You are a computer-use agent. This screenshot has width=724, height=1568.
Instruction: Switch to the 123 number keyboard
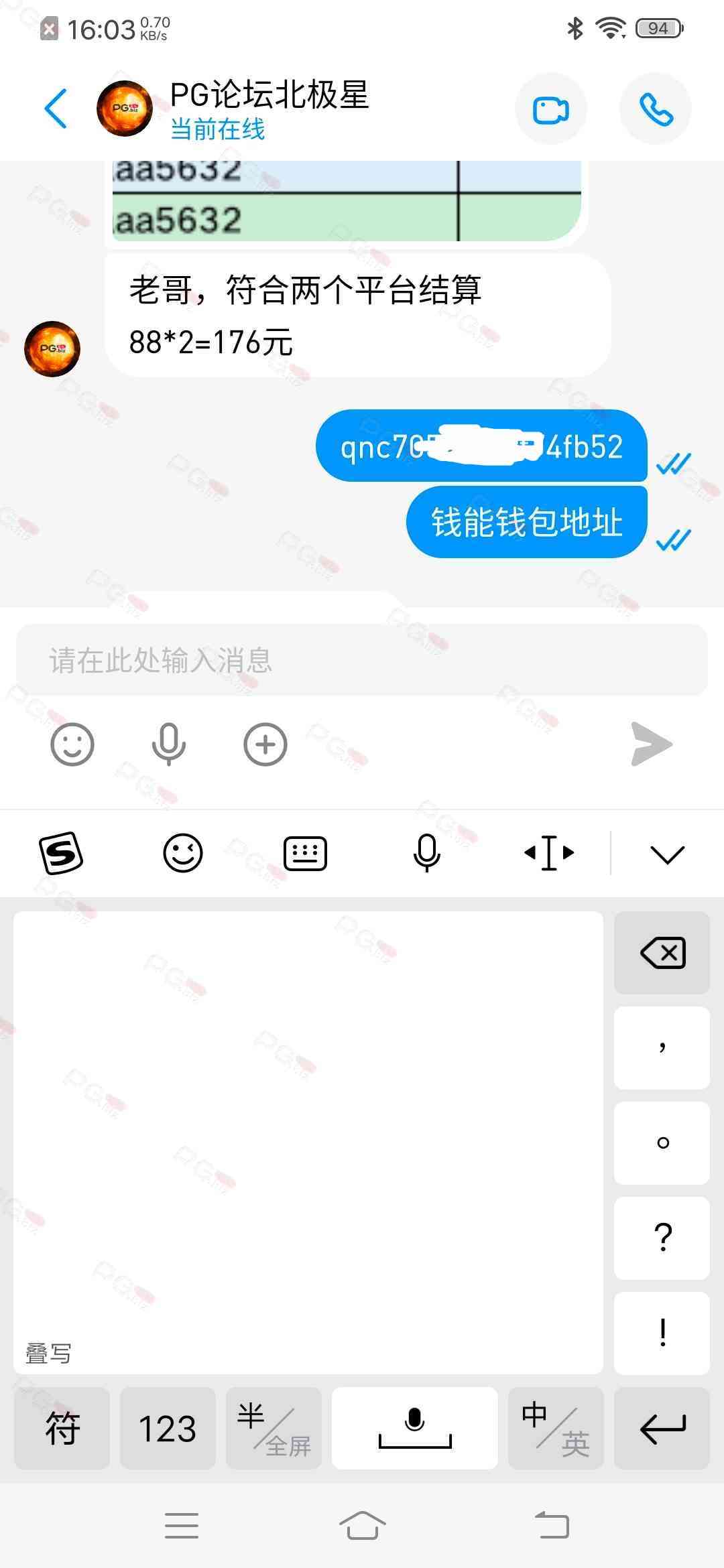click(168, 1428)
